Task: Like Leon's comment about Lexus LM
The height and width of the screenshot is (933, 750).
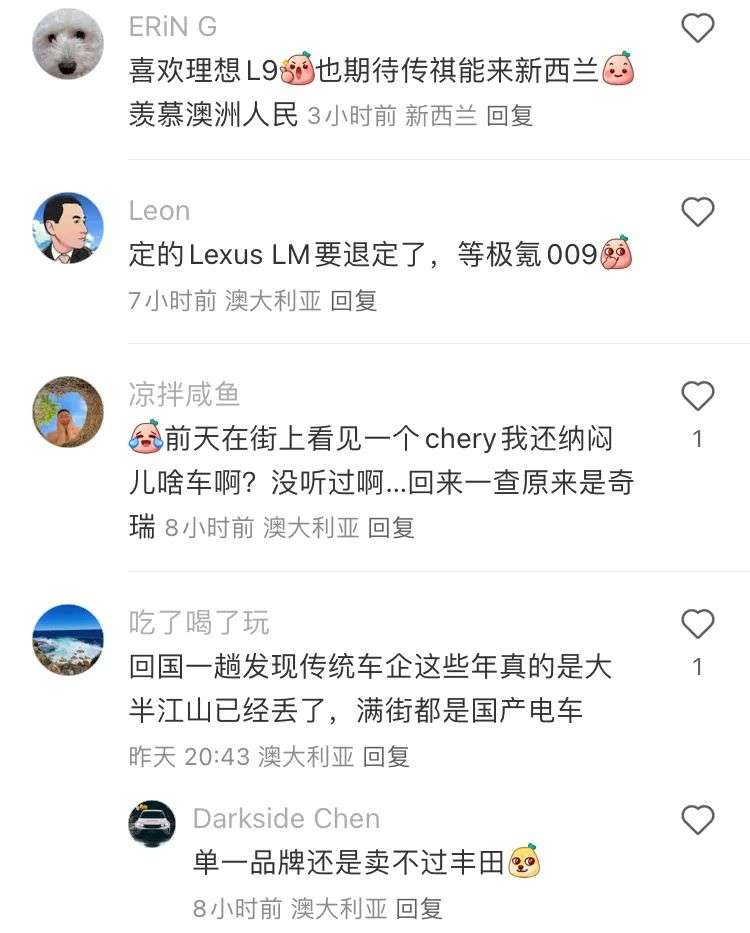Action: tap(697, 212)
